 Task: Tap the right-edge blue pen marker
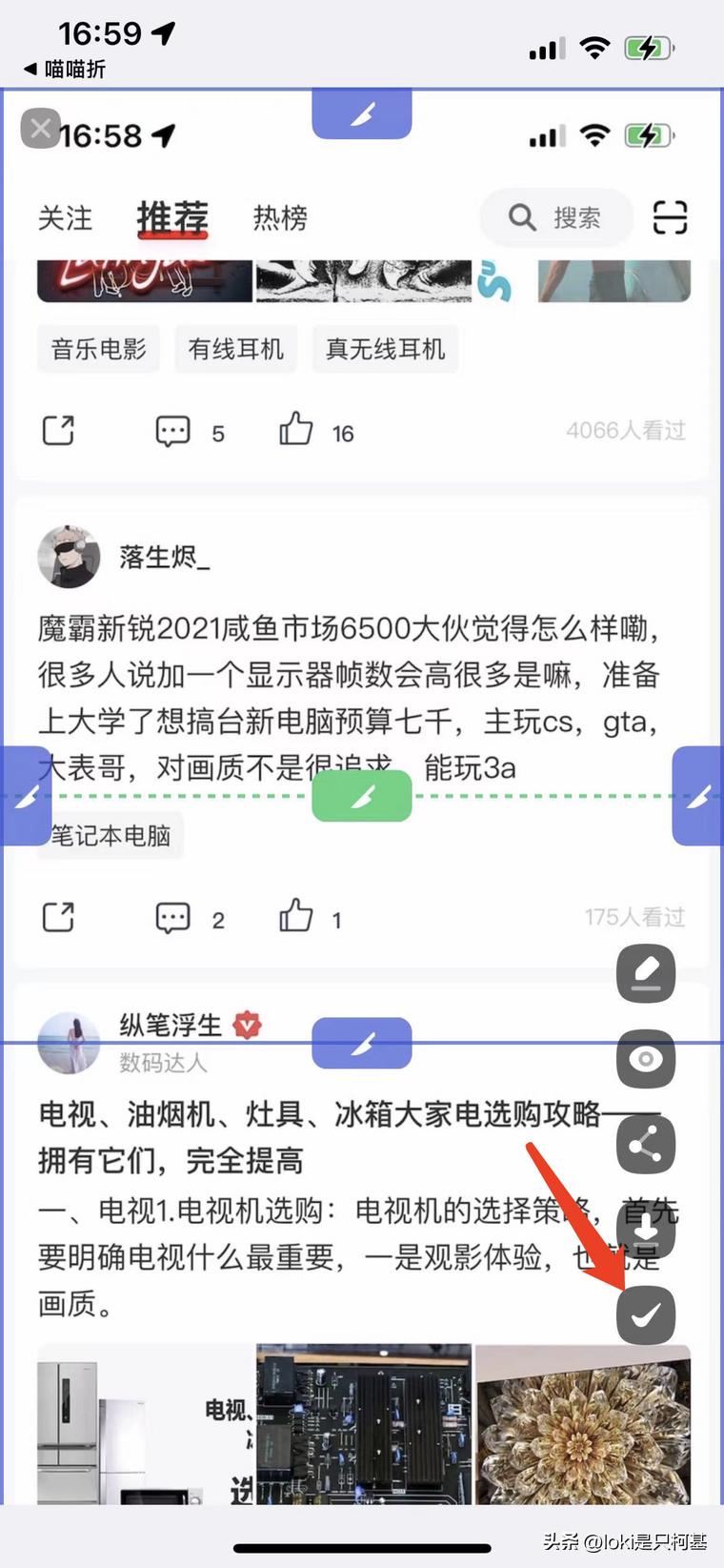click(x=698, y=797)
